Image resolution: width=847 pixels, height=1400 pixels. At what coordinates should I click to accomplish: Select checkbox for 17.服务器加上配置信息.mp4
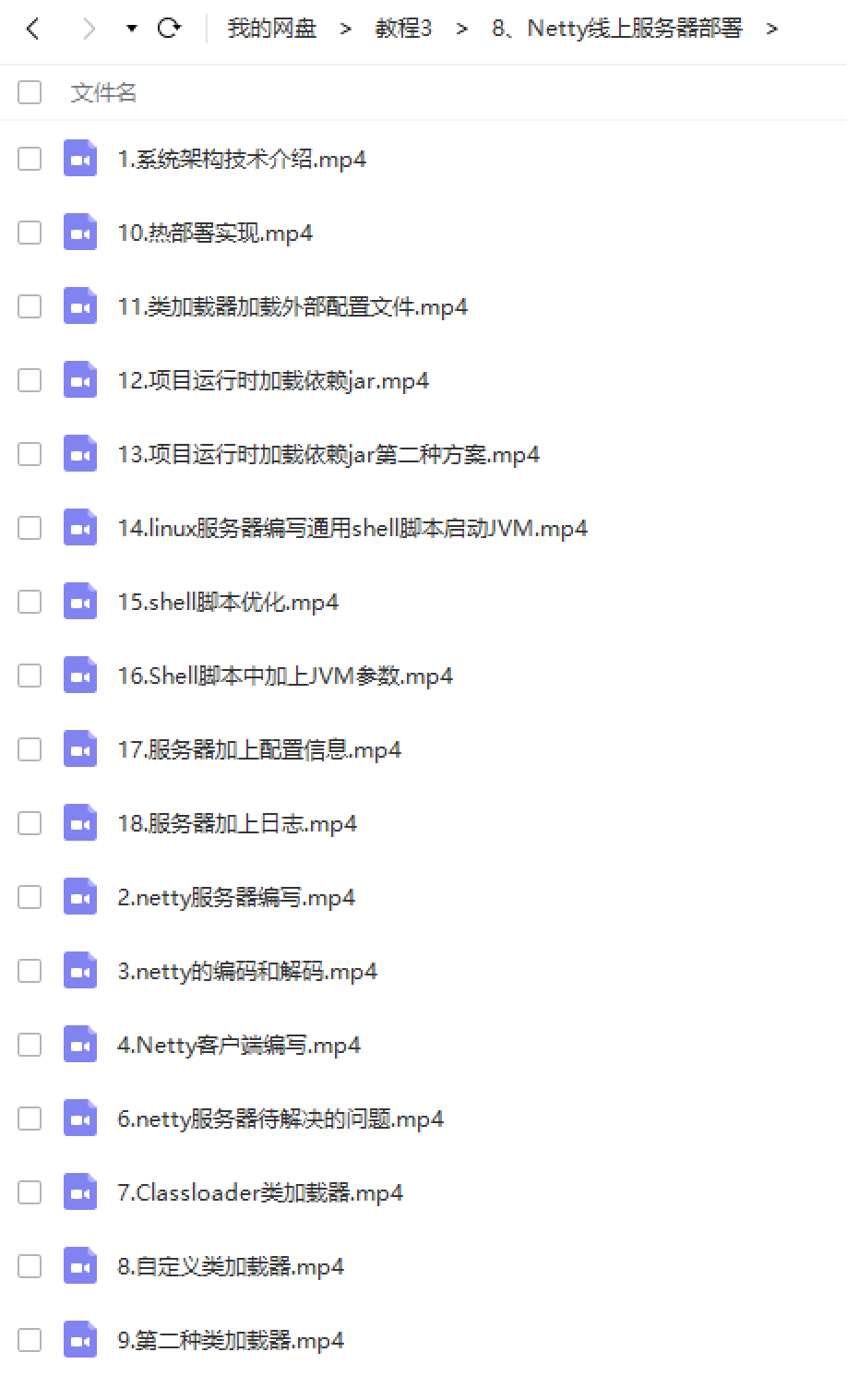(30, 749)
